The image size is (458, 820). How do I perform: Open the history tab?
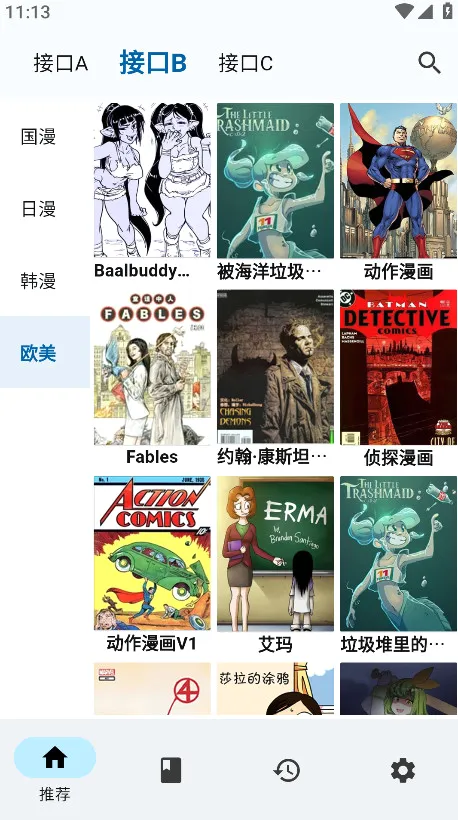coord(287,770)
